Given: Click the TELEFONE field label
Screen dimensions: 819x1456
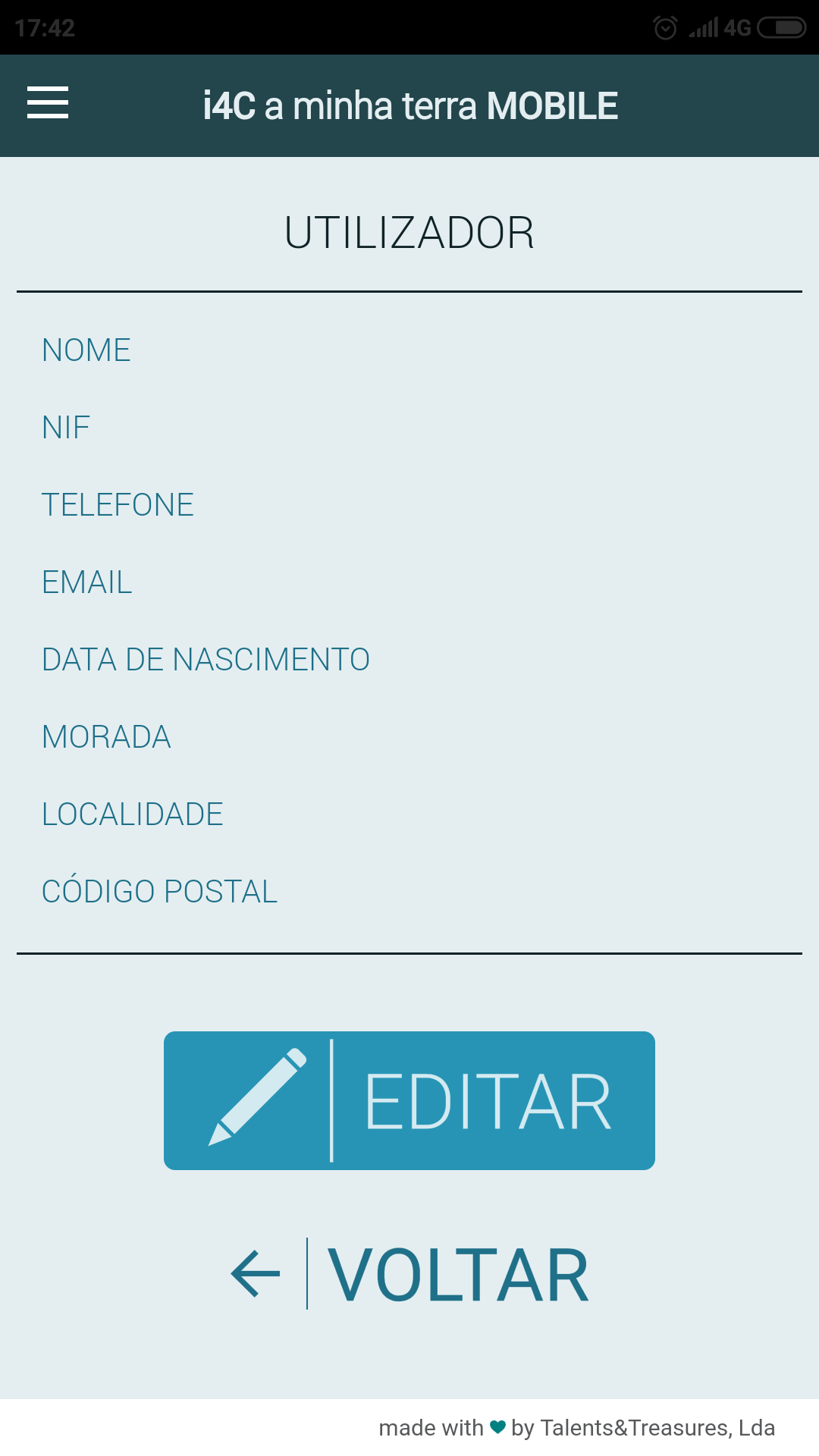Looking at the screenshot, I should pyautogui.click(x=118, y=505).
